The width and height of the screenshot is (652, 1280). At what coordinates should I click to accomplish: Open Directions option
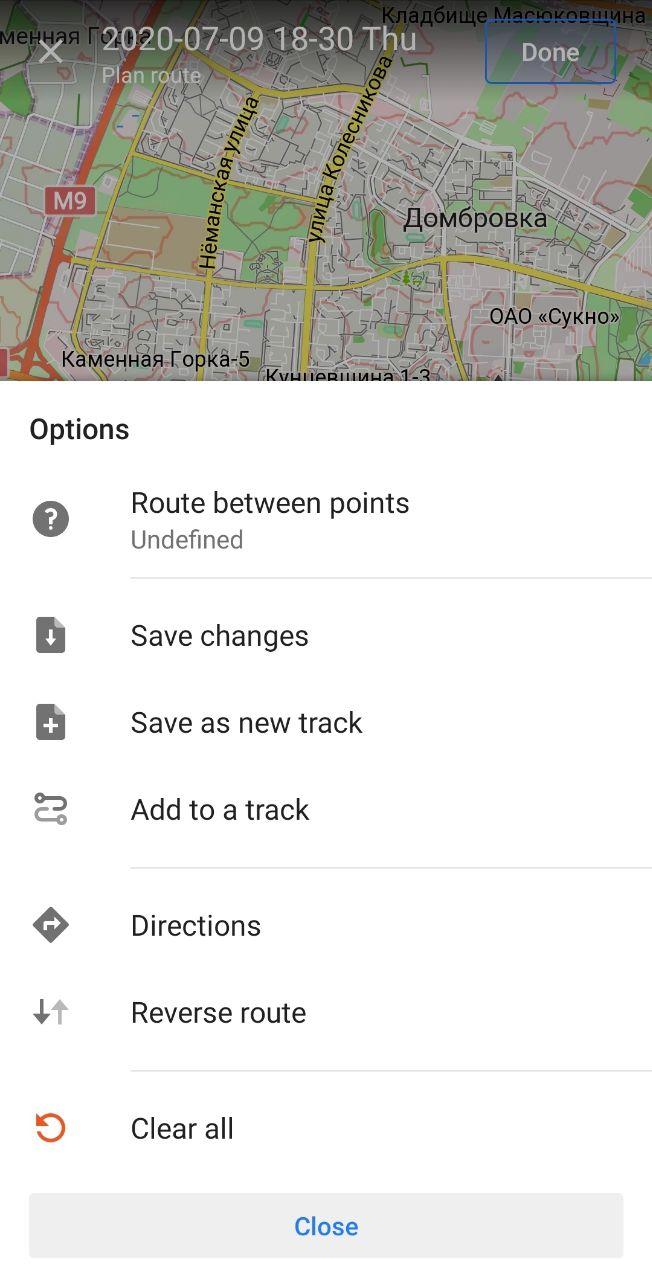(196, 926)
